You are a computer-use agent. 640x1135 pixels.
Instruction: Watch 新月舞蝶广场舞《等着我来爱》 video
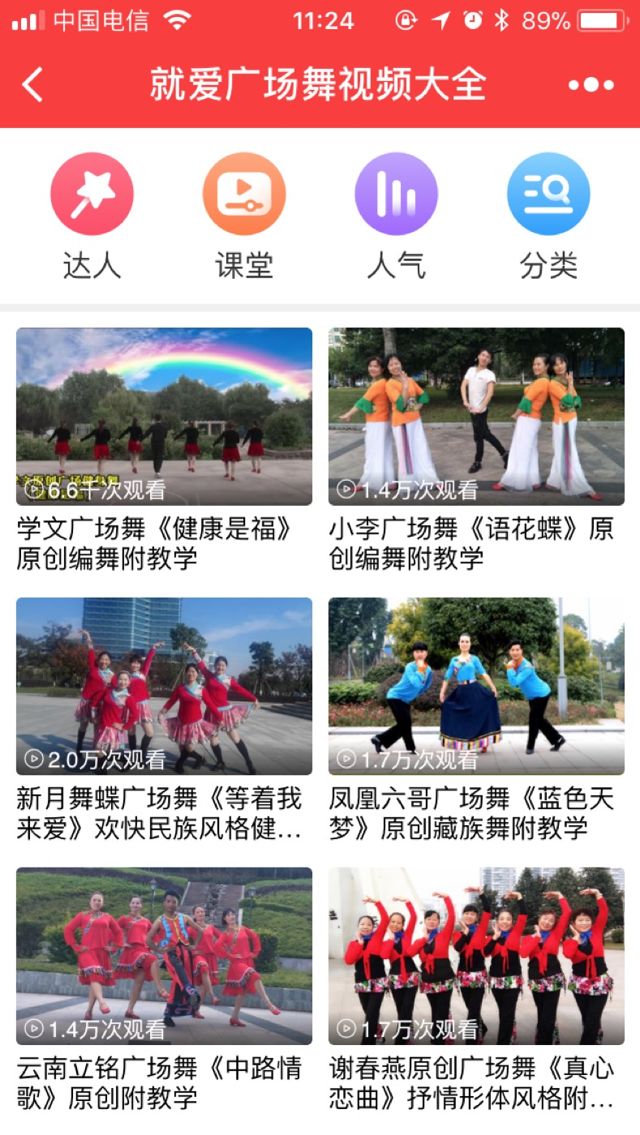pos(164,686)
